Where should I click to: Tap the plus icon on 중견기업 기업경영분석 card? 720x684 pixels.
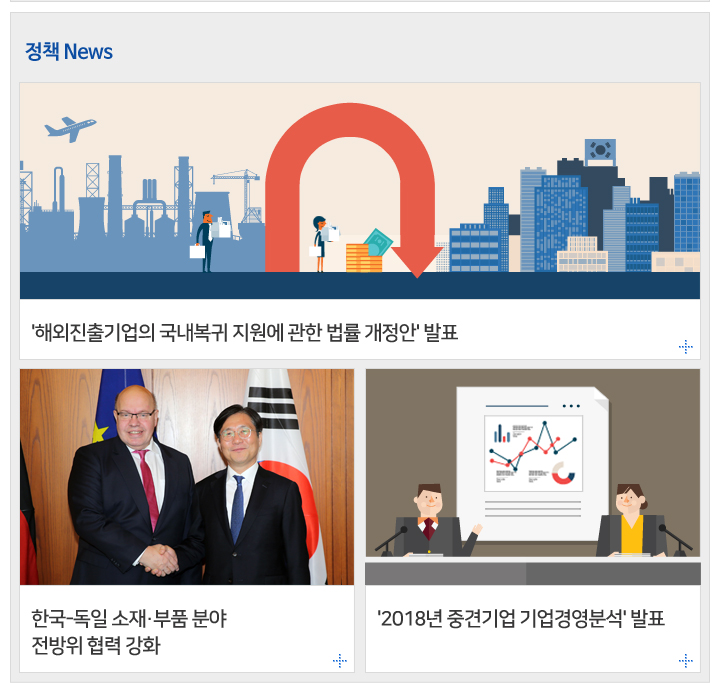click(x=685, y=660)
